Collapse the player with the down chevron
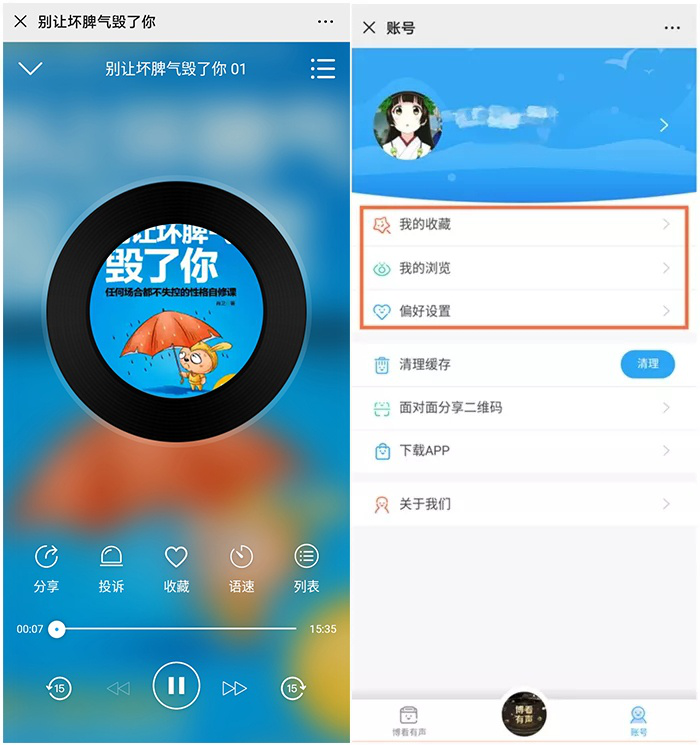Screen dimensions: 700x745 pyautogui.click(x=31, y=69)
